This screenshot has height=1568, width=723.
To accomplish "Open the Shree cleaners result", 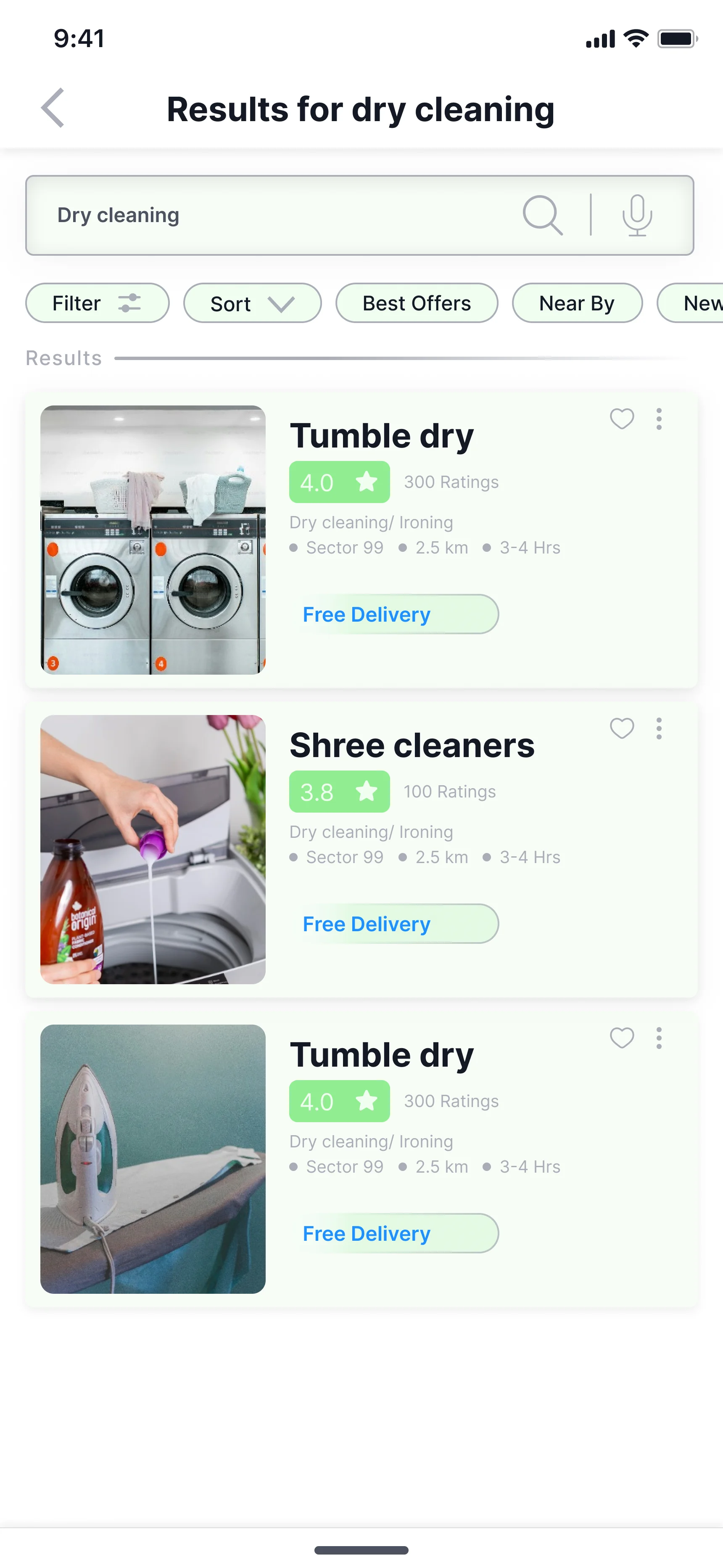I will (412, 745).
